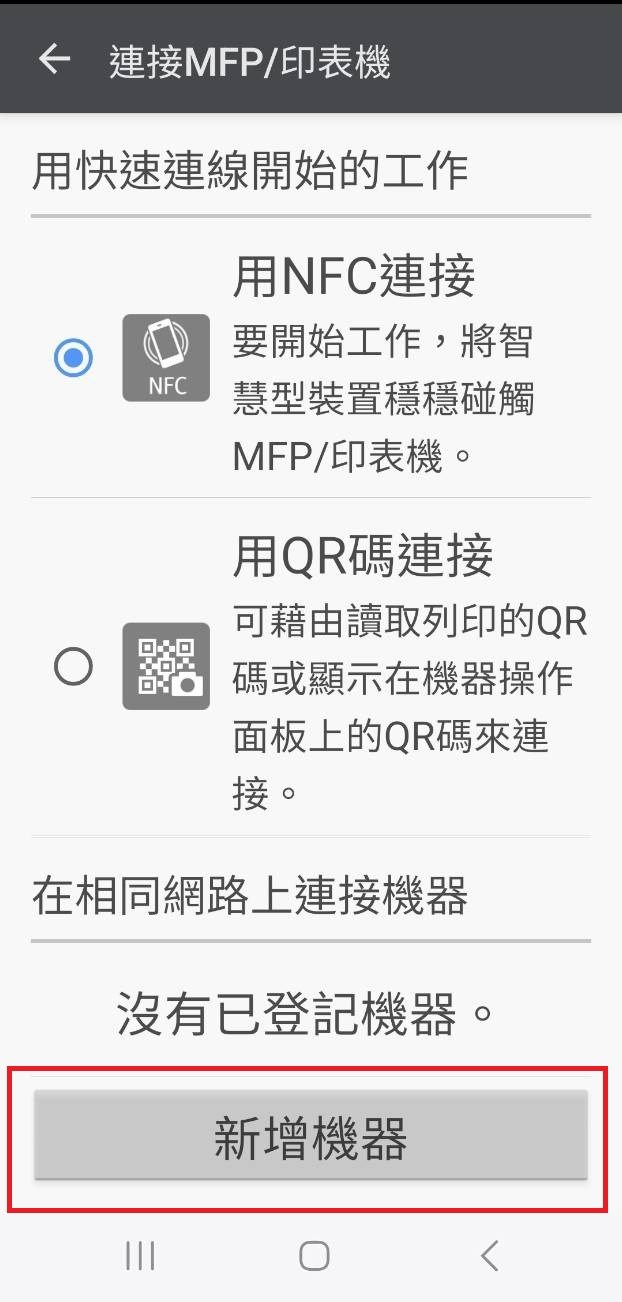The height and width of the screenshot is (1302, 622).
Task: Select the 用QR碼連接 radio option
Action: (x=73, y=666)
